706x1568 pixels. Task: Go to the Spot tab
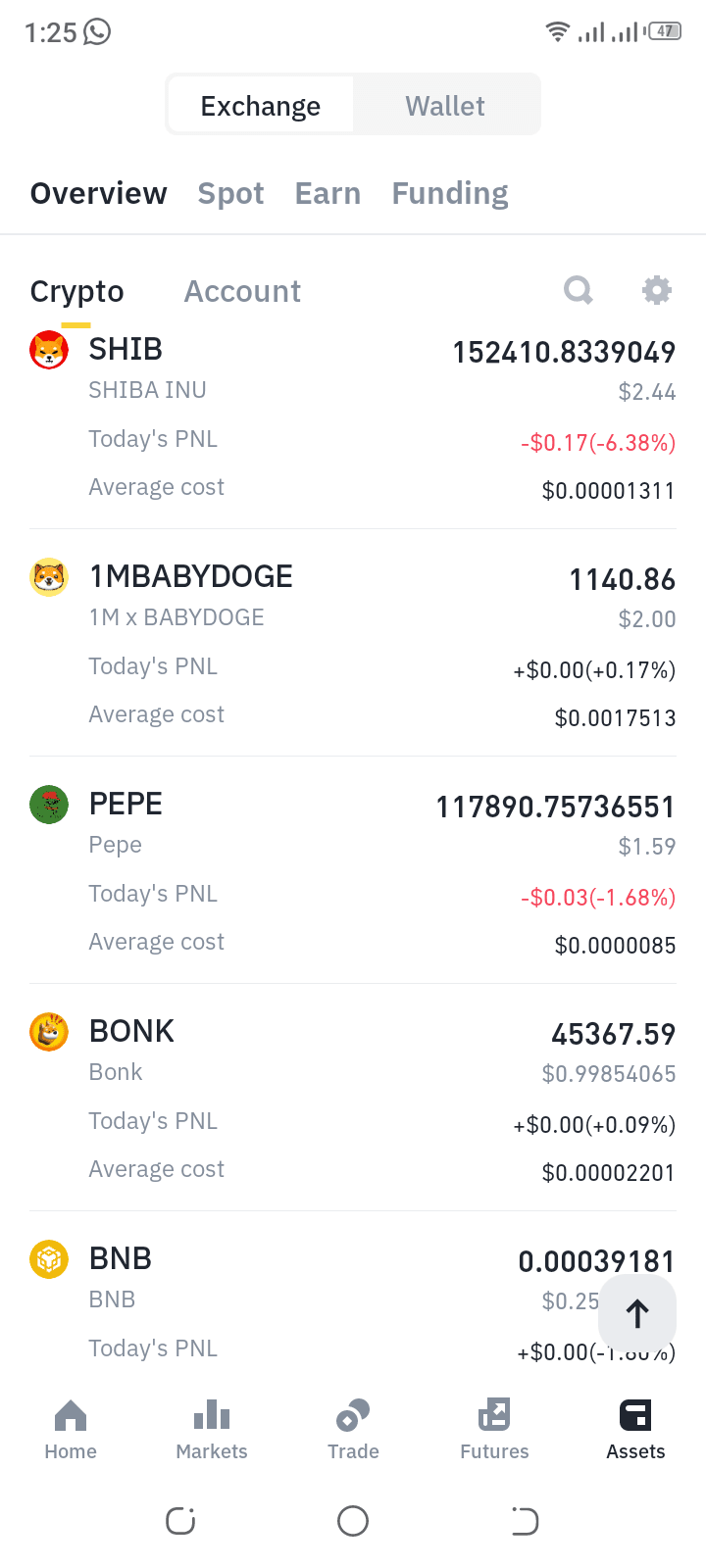pyautogui.click(x=231, y=193)
